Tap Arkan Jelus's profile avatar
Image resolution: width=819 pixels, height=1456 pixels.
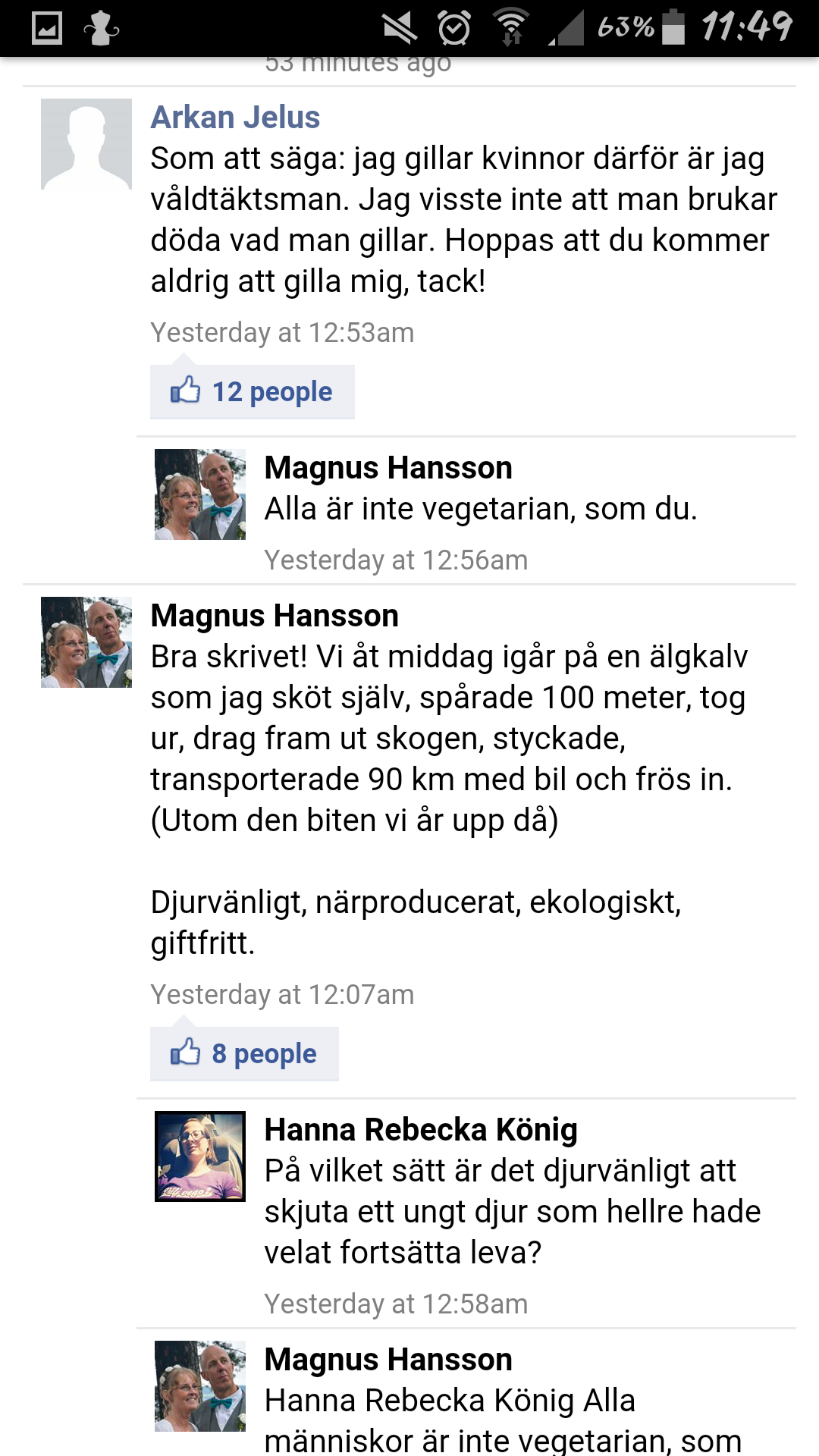[x=86, y=144]
